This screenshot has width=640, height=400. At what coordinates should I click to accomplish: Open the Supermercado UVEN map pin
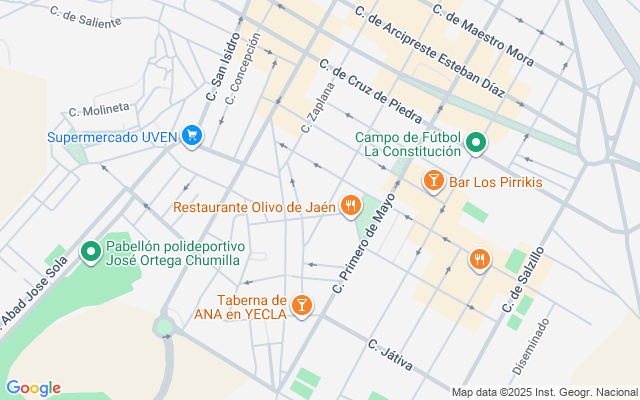192,137
